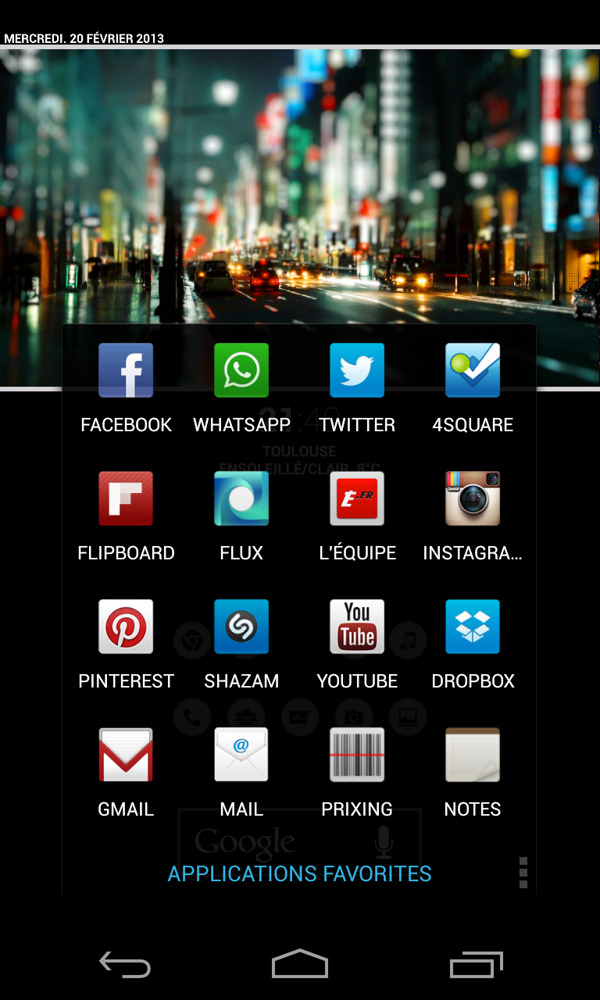Image resolution: width=600 pixels, height=1000 pixels.
Task: Tap the system back button
Action: [125, 964]
